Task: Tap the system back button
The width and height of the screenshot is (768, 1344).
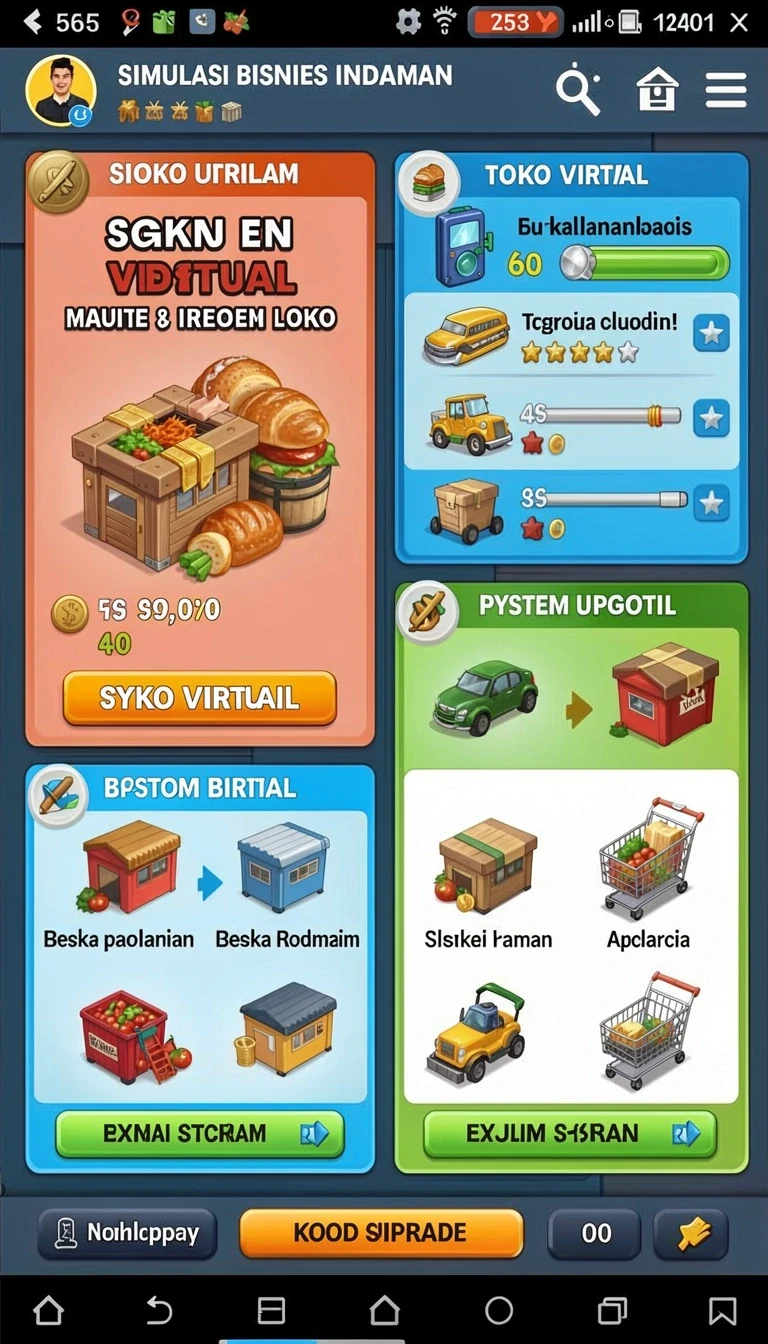Action: [159, 1310]
